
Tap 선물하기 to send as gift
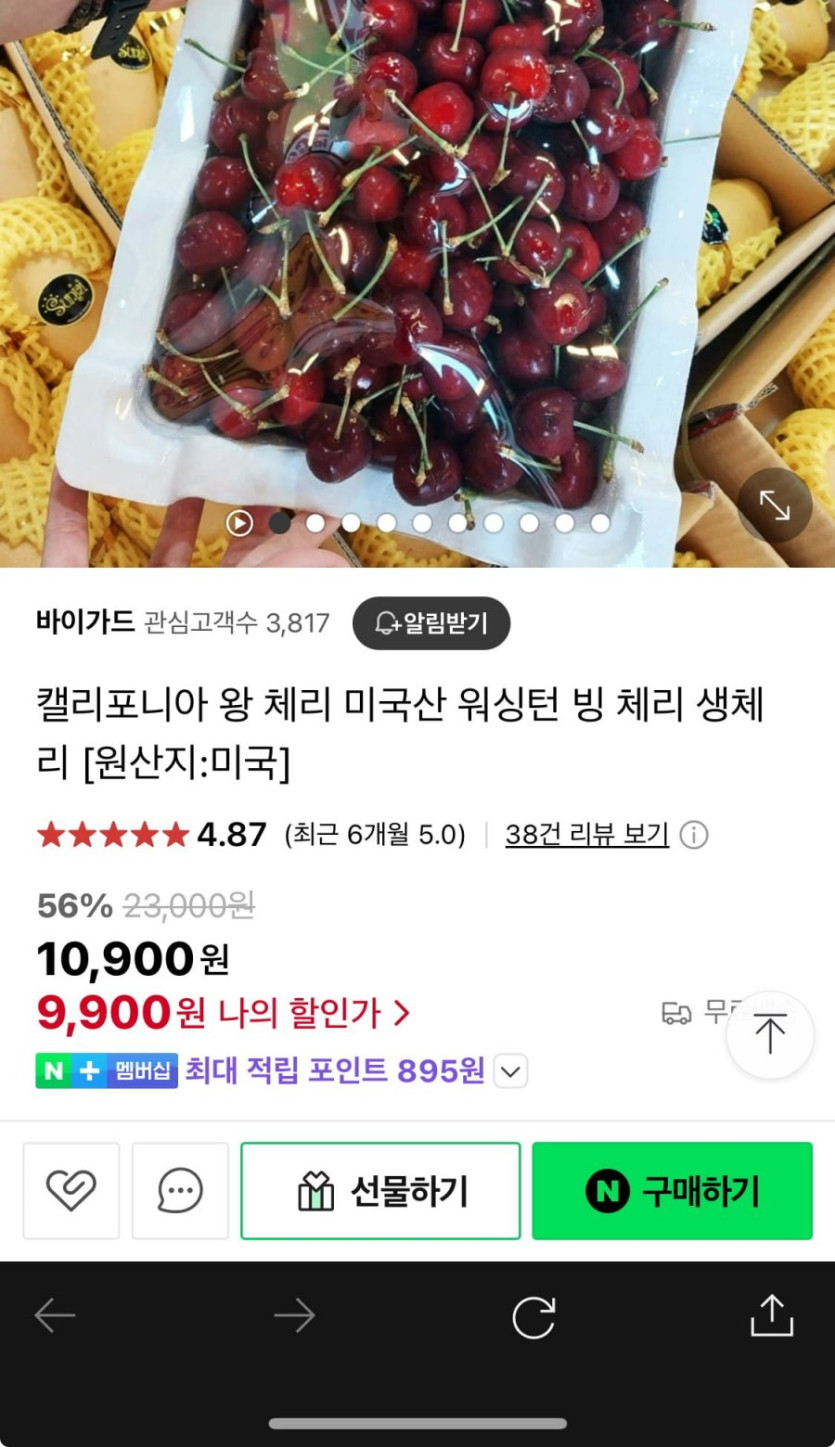[x=381, y=1191]
